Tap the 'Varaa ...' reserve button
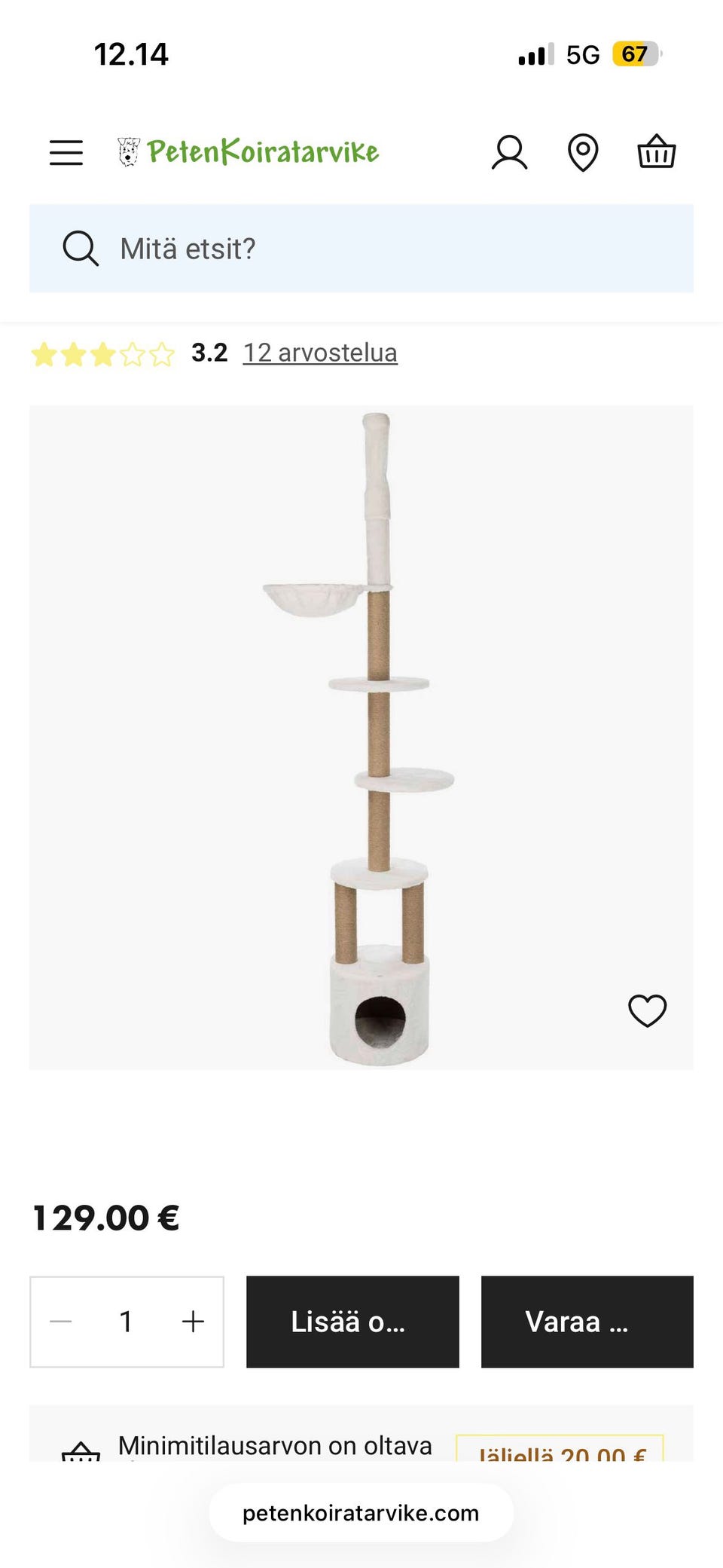 [587, 1322]
